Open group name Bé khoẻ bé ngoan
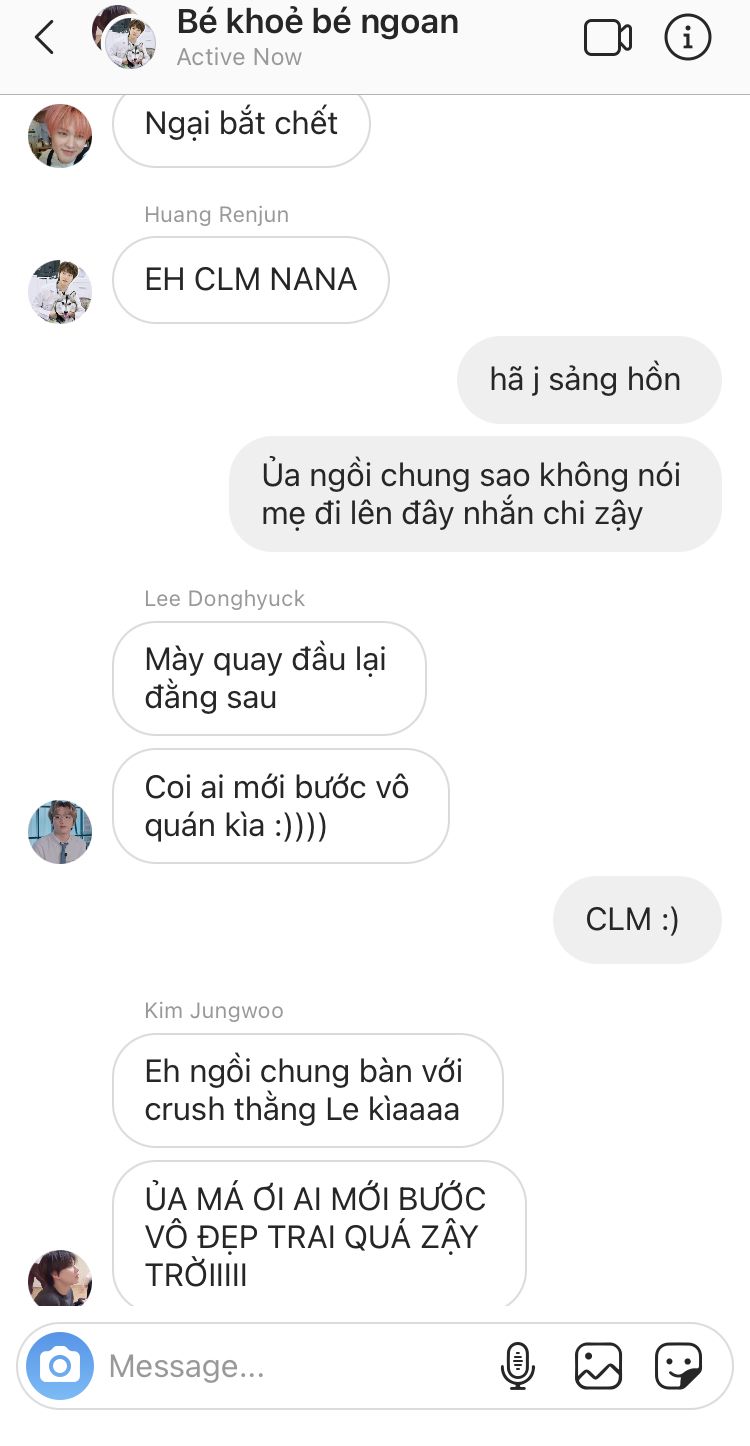Image resolution: width=750 pixels, height=1446 pixels. 317,22
